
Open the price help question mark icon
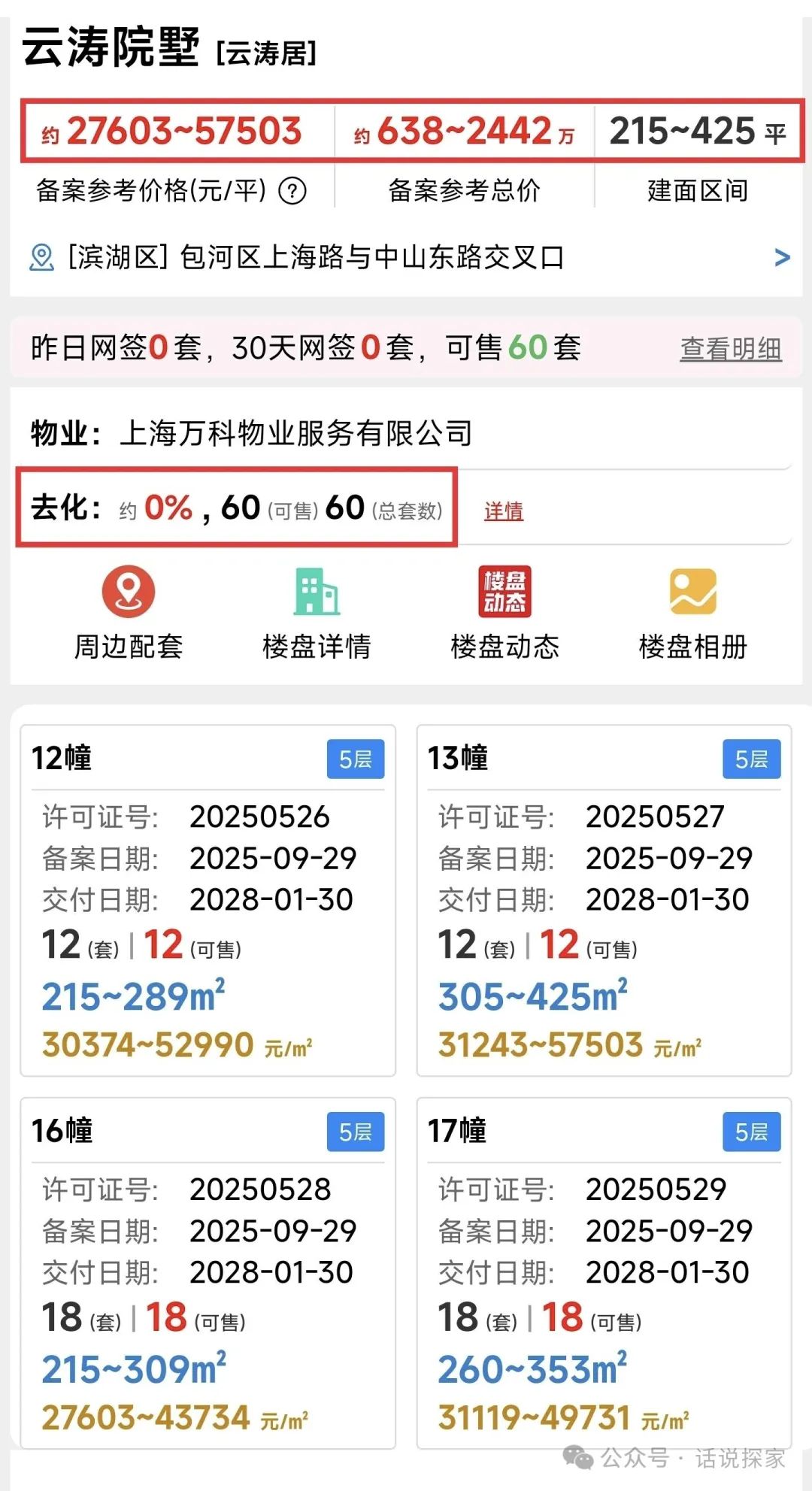[x=292, y=191]
